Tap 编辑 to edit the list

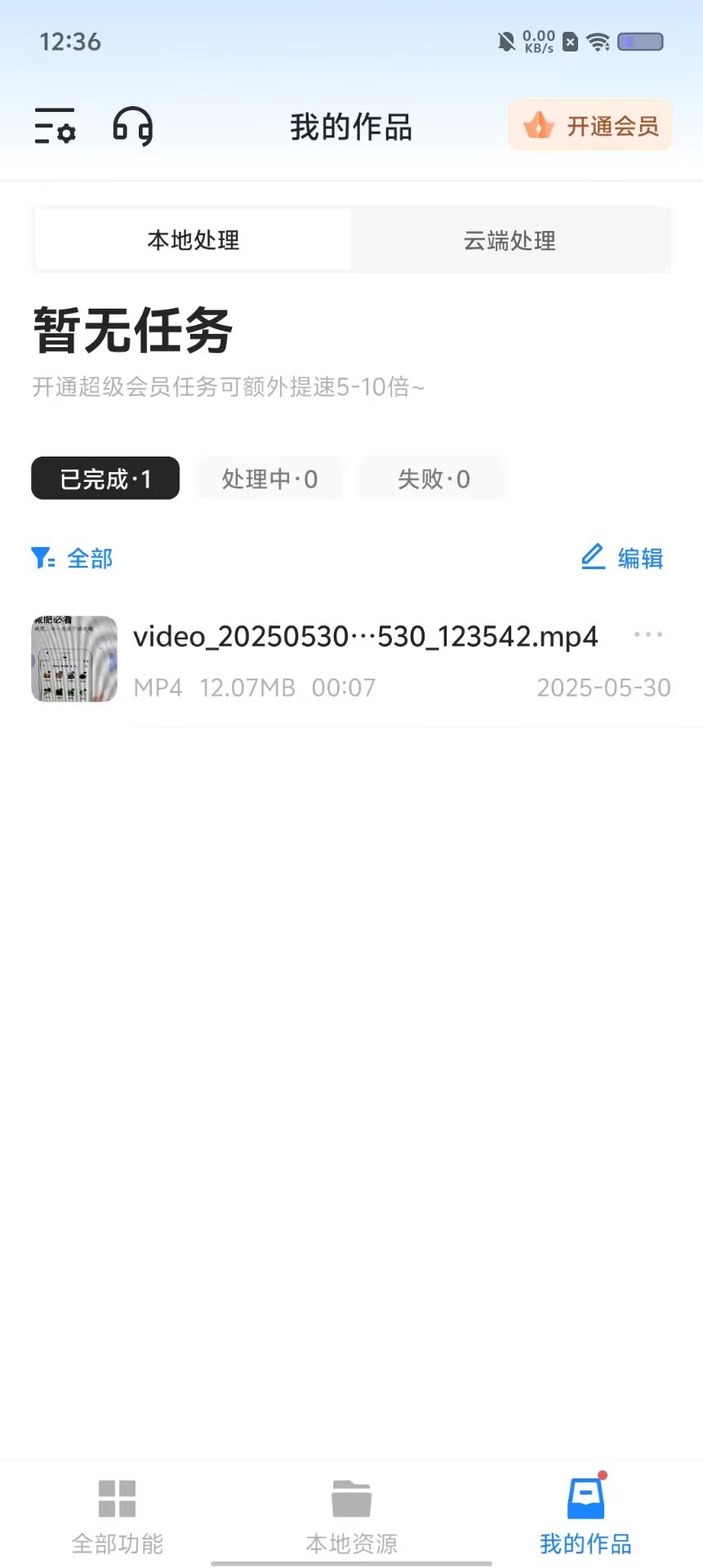[622, 559]
